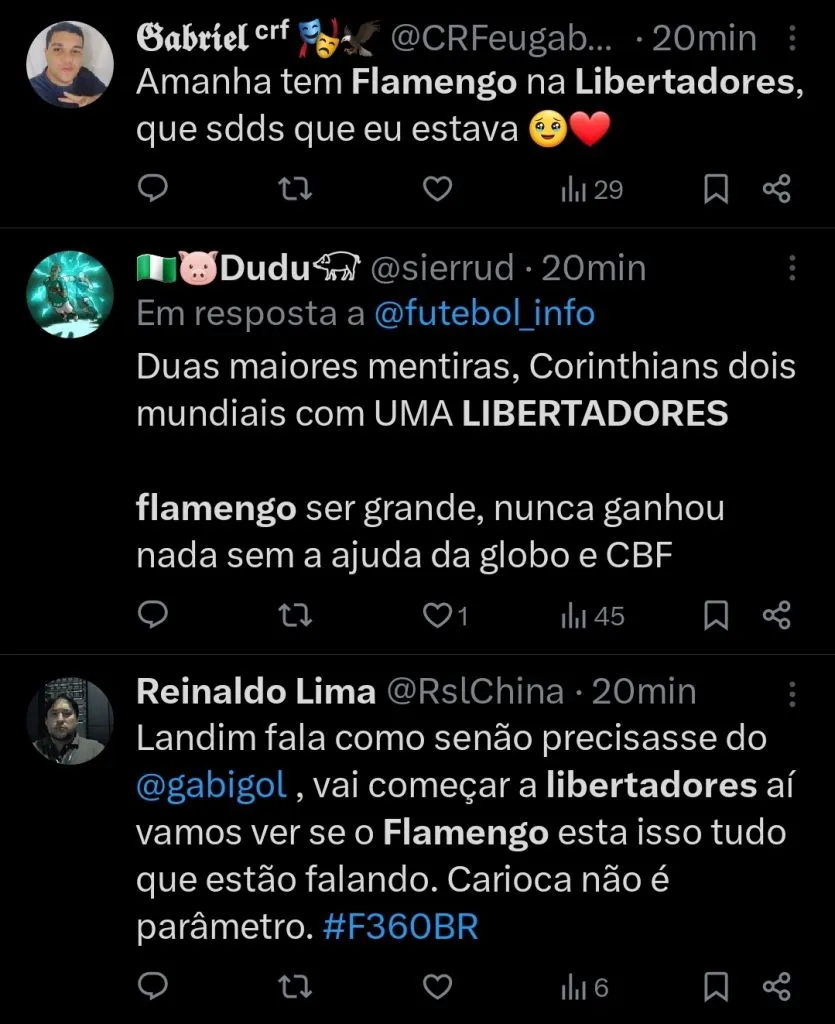This screenshot has height=1024, width=835.
Task: Open overflow menu on Reinaldo Lima's tweet
Action: point(792,691)
